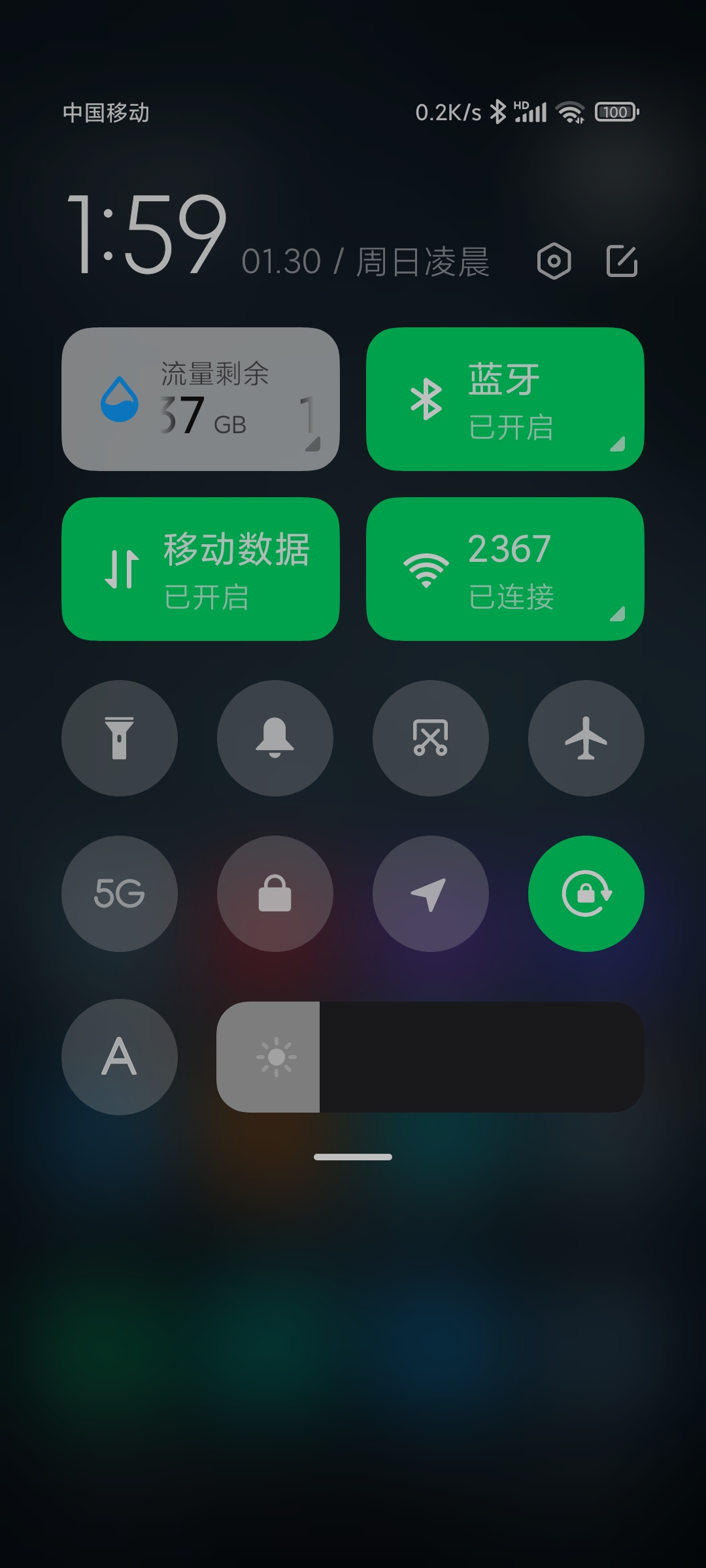Turn on the flashlight

coord(120,738)
